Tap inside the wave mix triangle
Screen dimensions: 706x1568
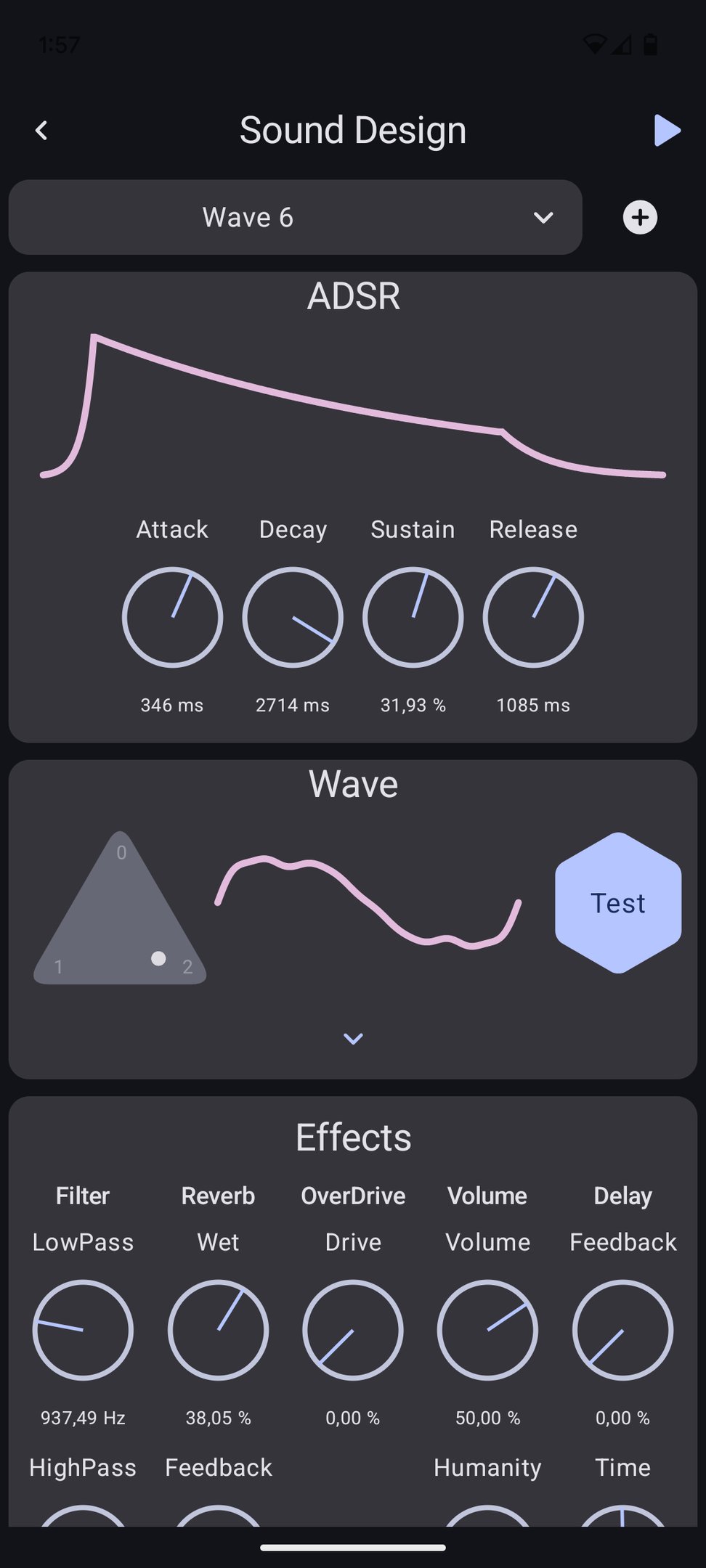click(x=121, y=922)
